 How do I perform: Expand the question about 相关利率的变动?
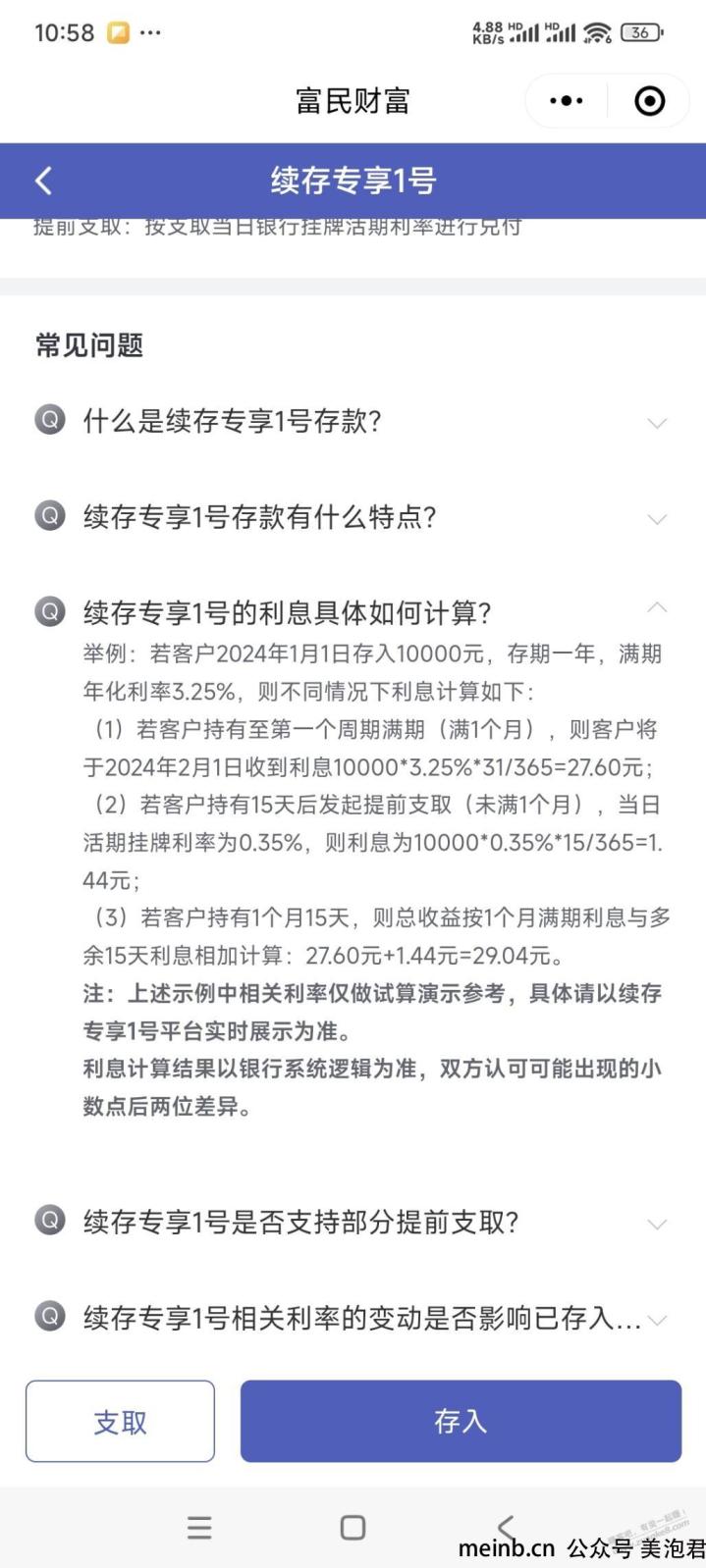coord(353,1318)
